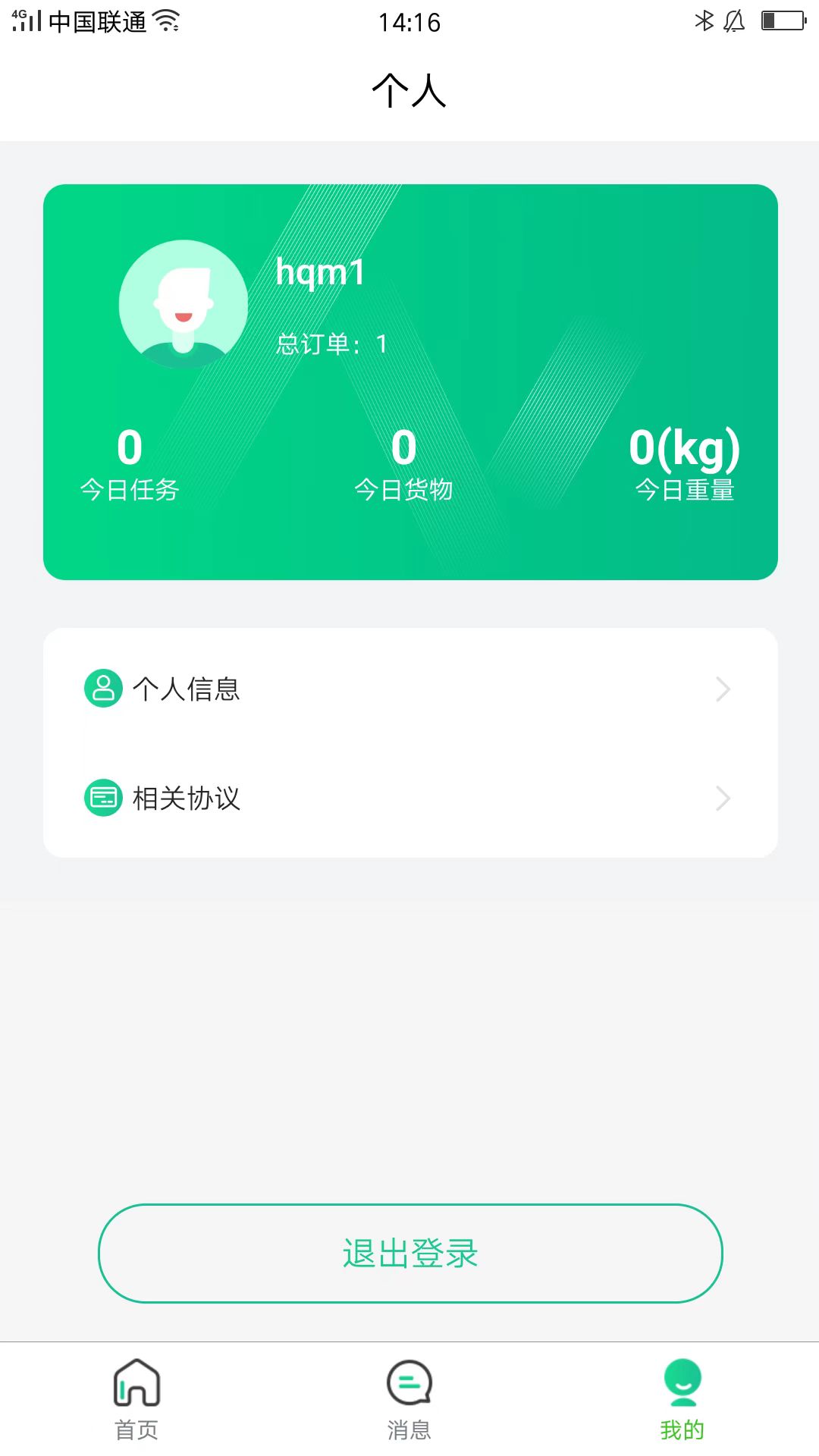Select the 我的 tab

point(682,1398)
